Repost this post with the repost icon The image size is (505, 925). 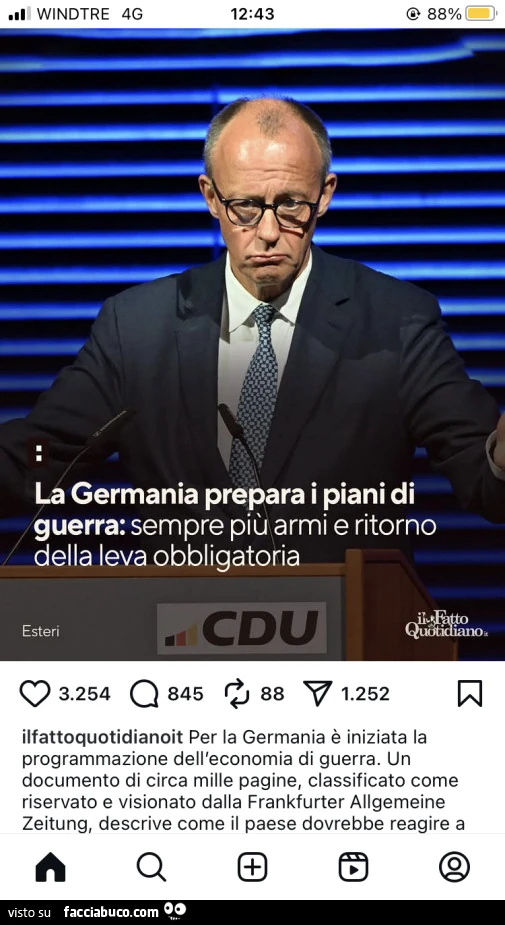pos(237,694)
